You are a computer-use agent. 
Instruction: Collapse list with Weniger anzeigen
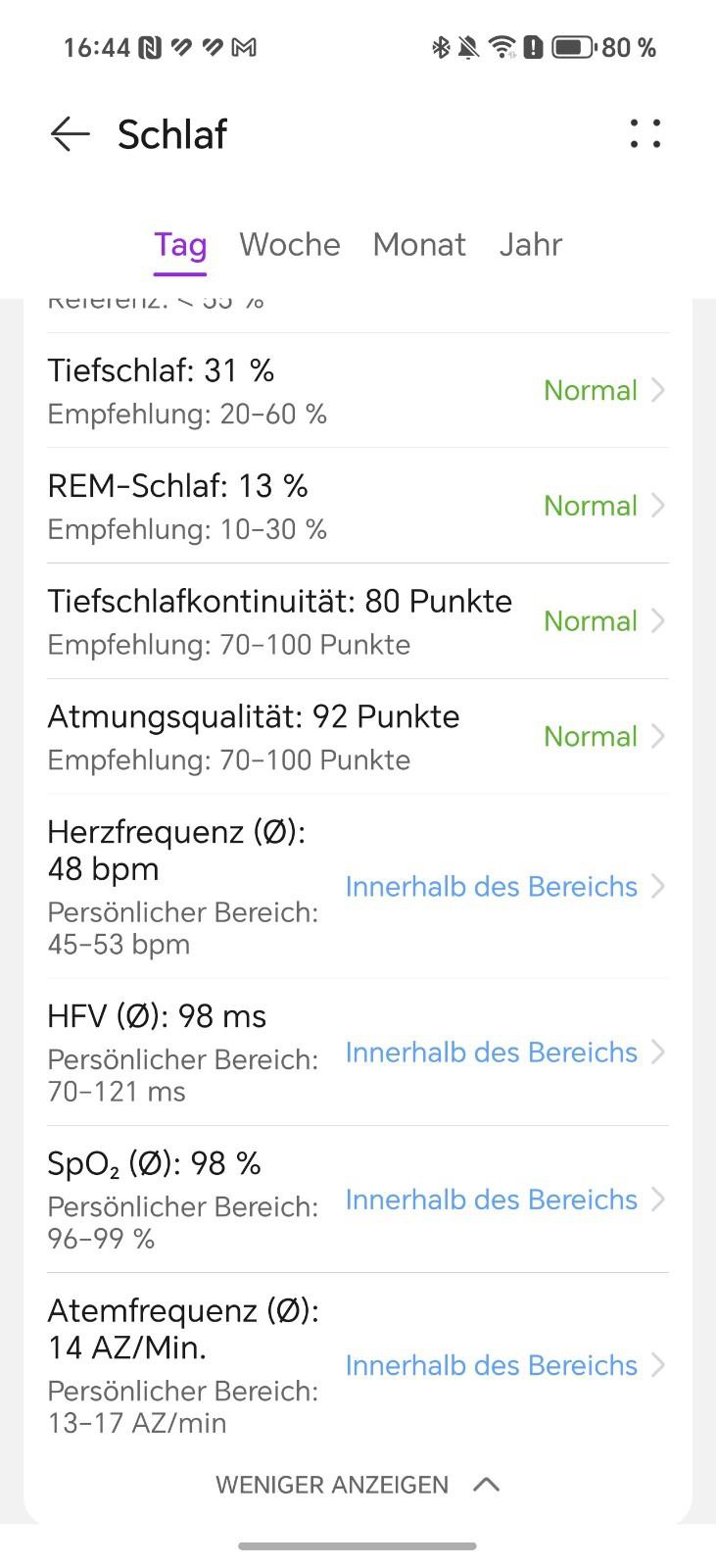(358, 1485)
